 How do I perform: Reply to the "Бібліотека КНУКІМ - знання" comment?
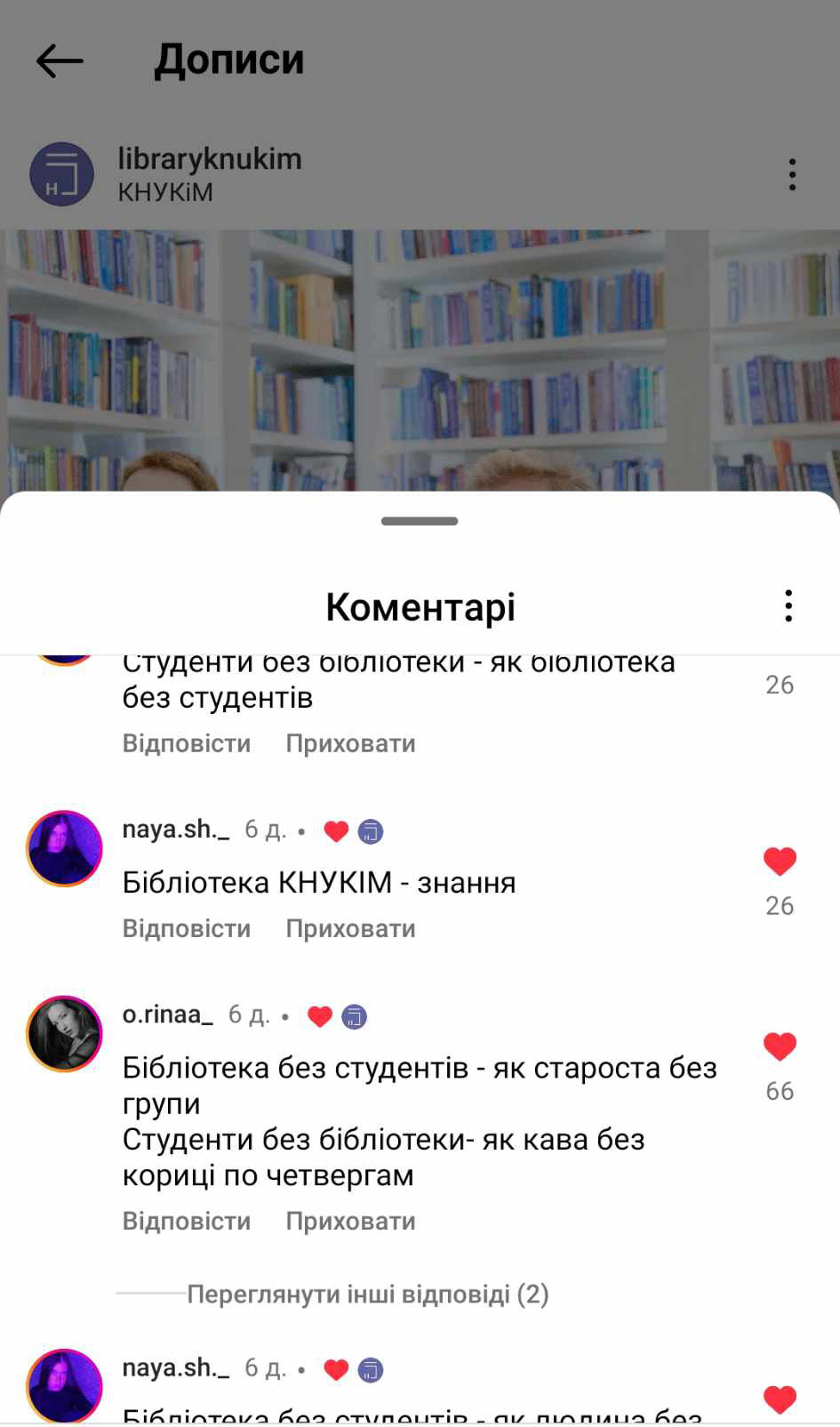point(186,928)
